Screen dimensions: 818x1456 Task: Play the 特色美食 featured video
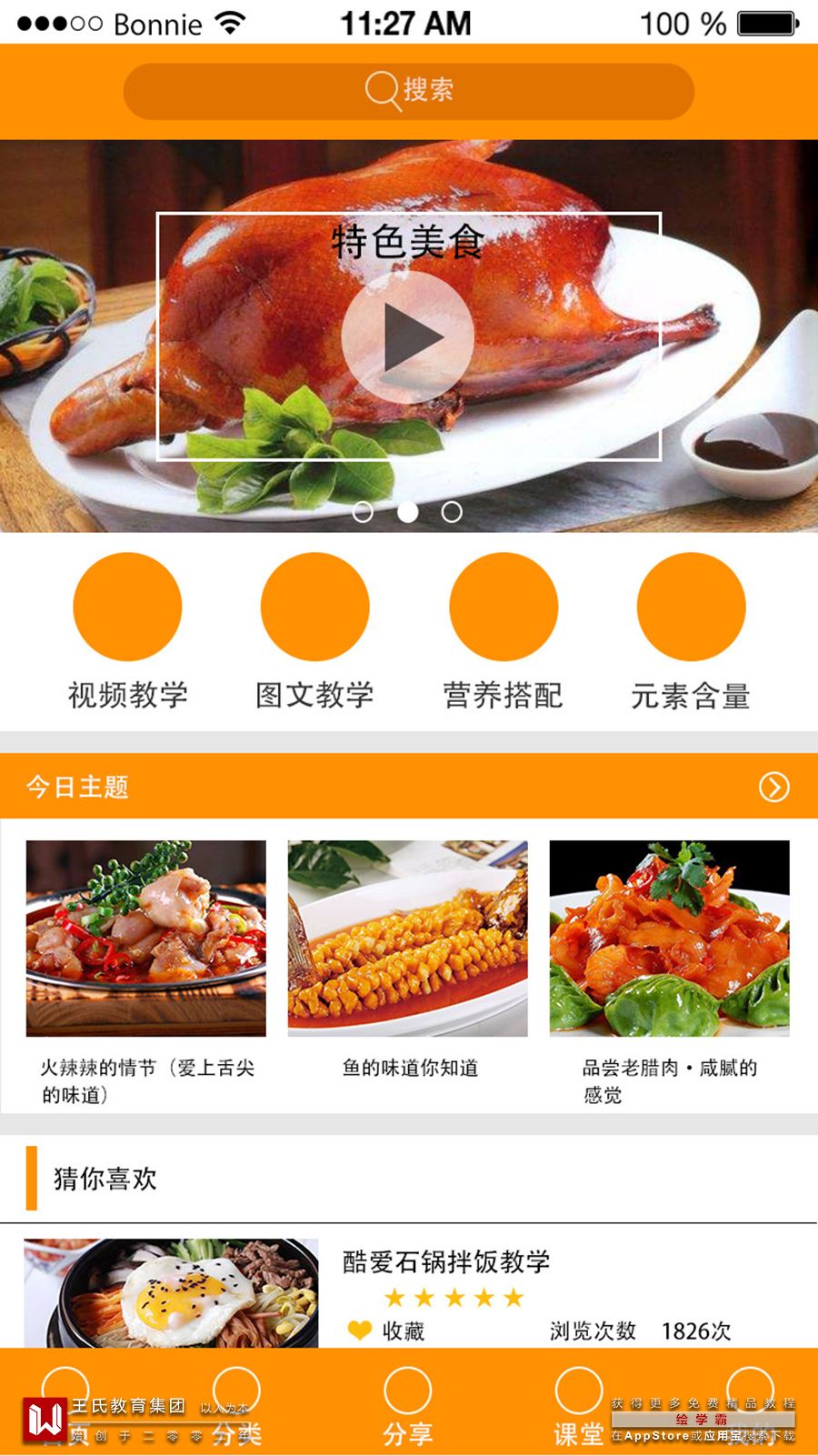coord(408,337)
